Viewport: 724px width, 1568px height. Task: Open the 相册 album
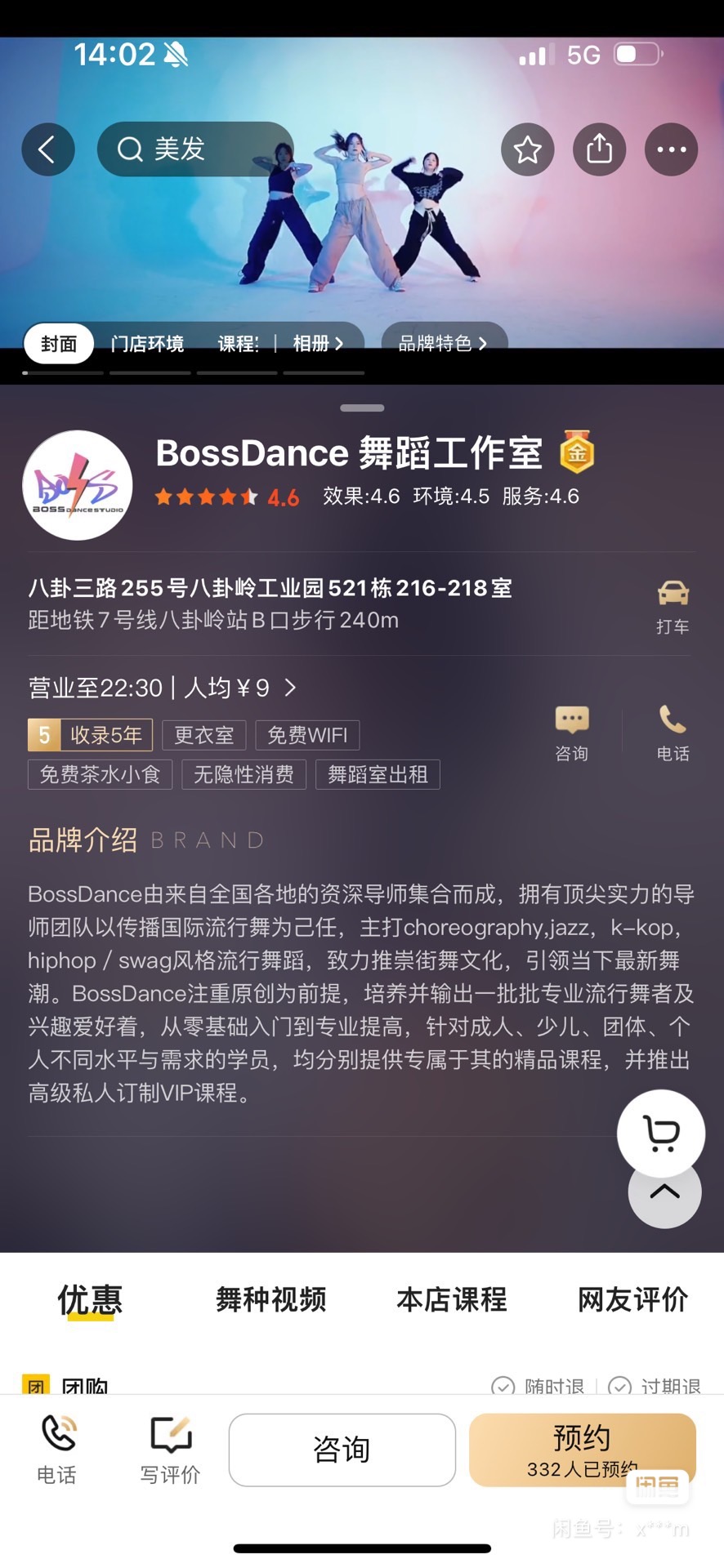tap(318, 344)
